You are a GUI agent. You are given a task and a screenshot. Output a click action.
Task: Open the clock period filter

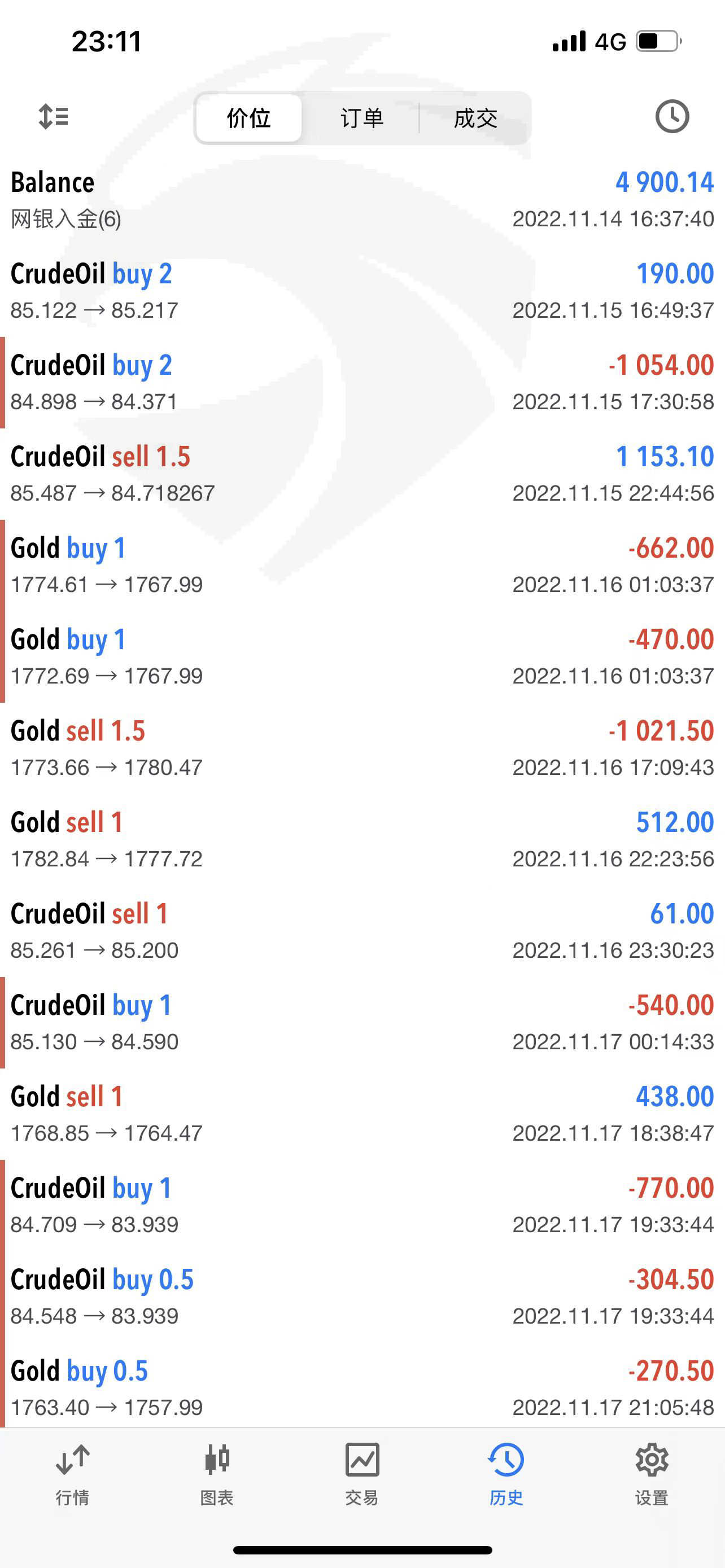tap(672, 116)
